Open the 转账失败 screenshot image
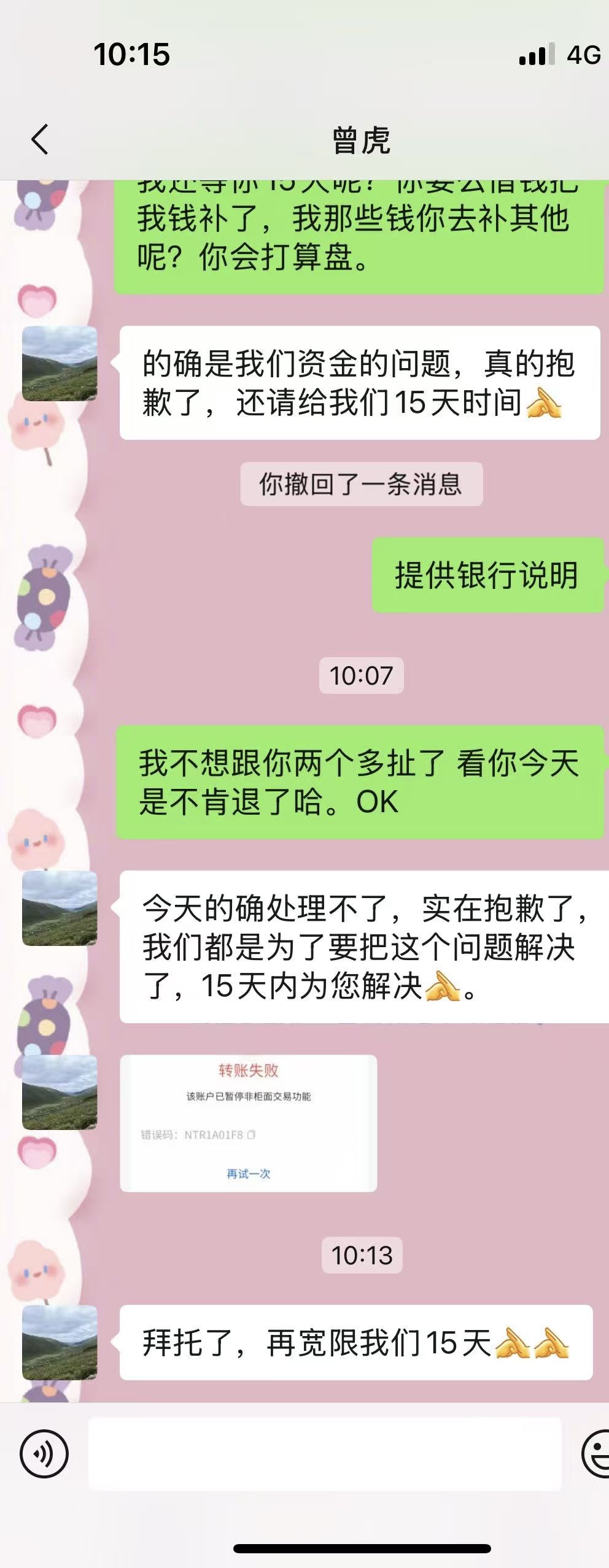Image resolution: width=609 pixels, height=1568 pixels. [x=248, y=1123]
